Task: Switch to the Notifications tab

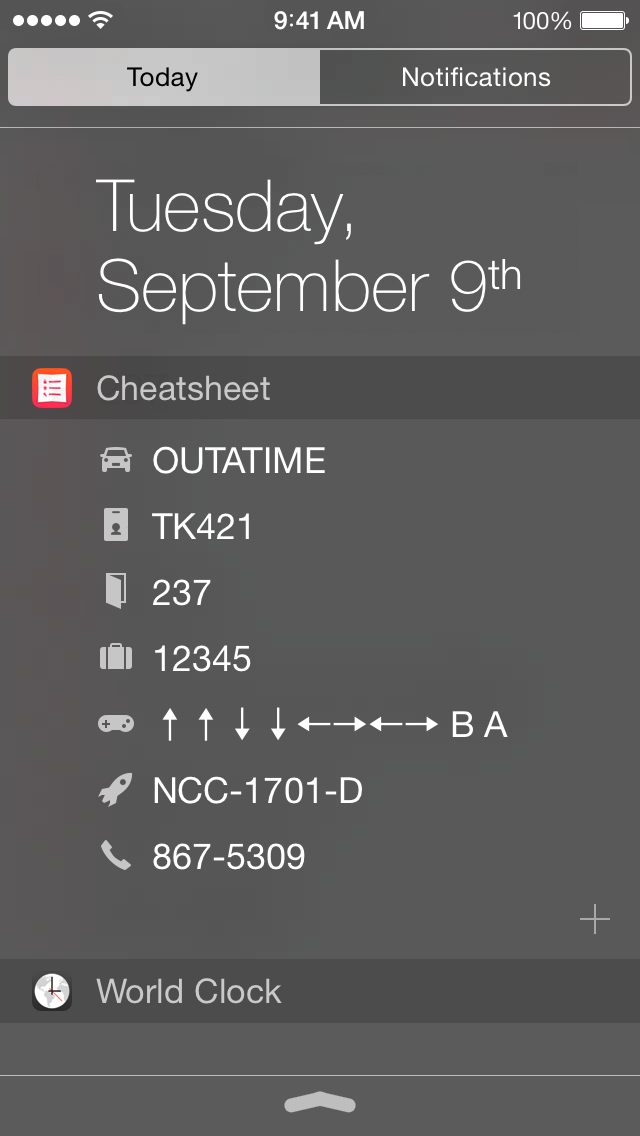Action: 475,78
